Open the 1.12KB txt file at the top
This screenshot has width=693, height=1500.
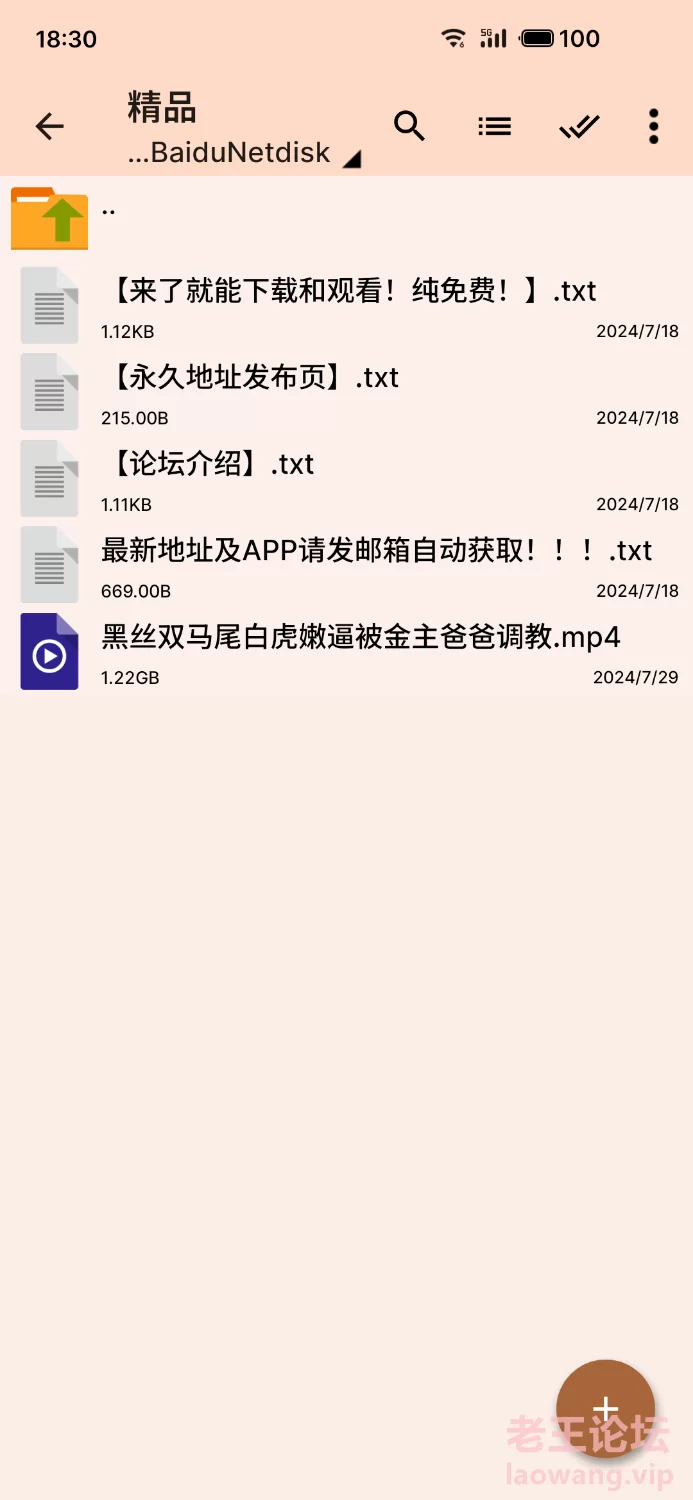tap(346, 305)
